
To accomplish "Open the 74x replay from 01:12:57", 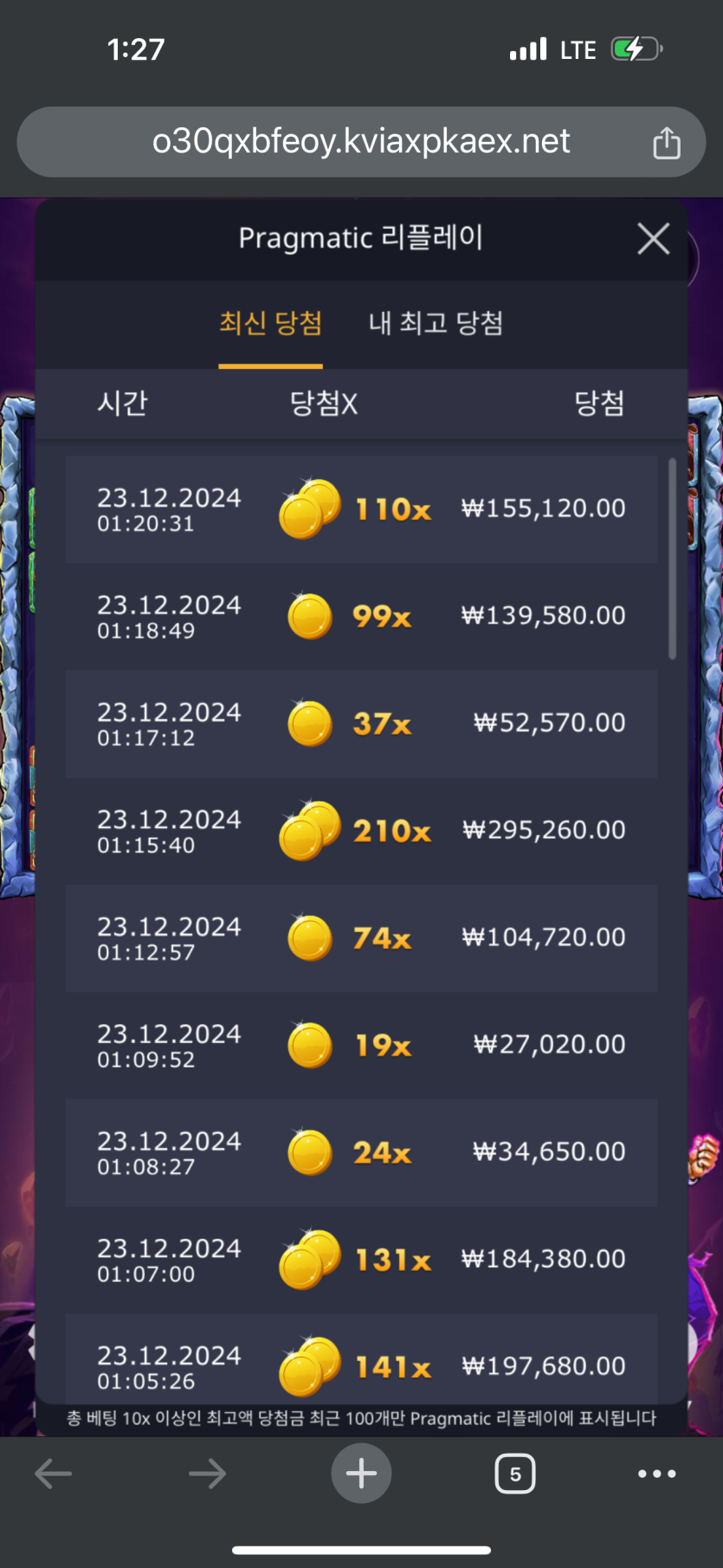I will pyautogui.click(x=361, y=938).
